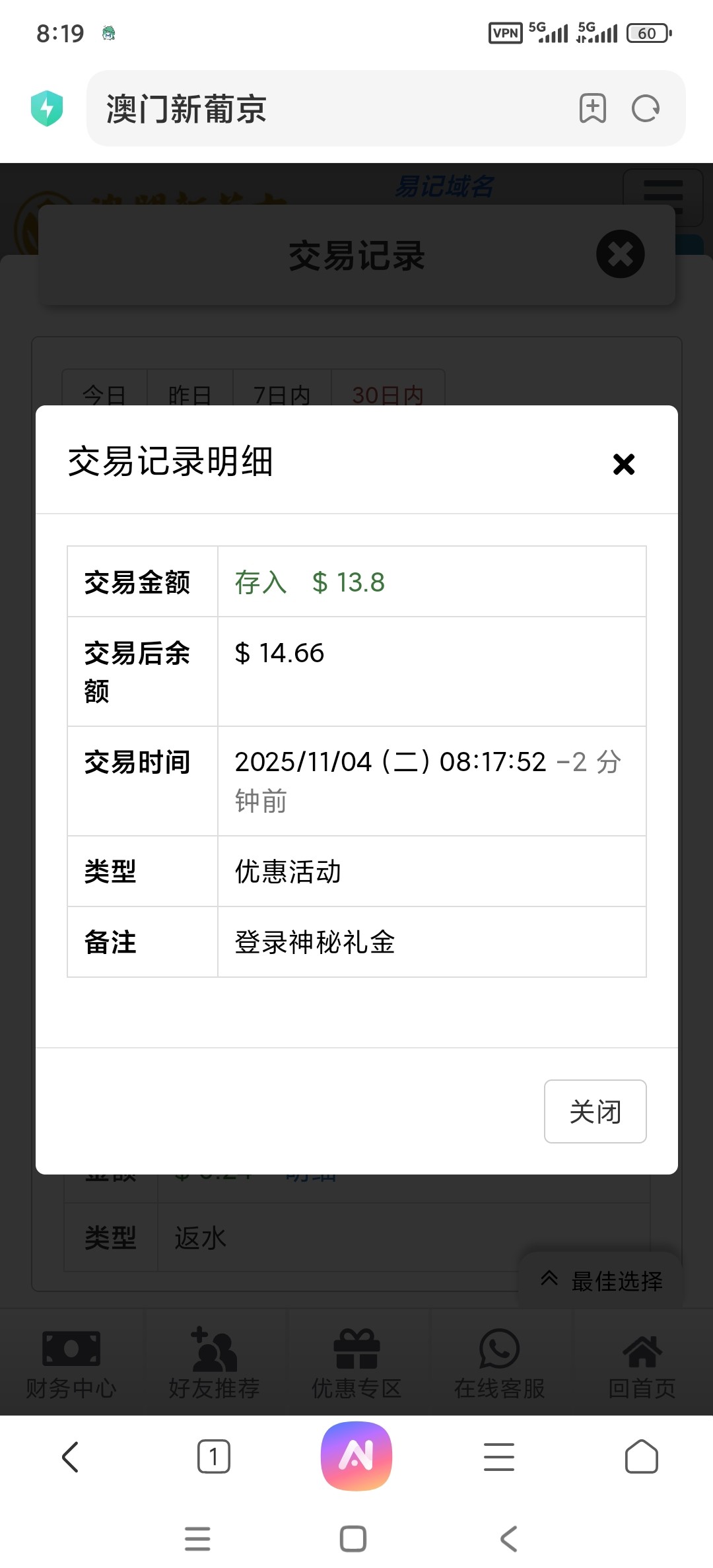Open the browser menu
Image resolution: width=713 pixels, height=1568 pixels.
point(499,1456)
